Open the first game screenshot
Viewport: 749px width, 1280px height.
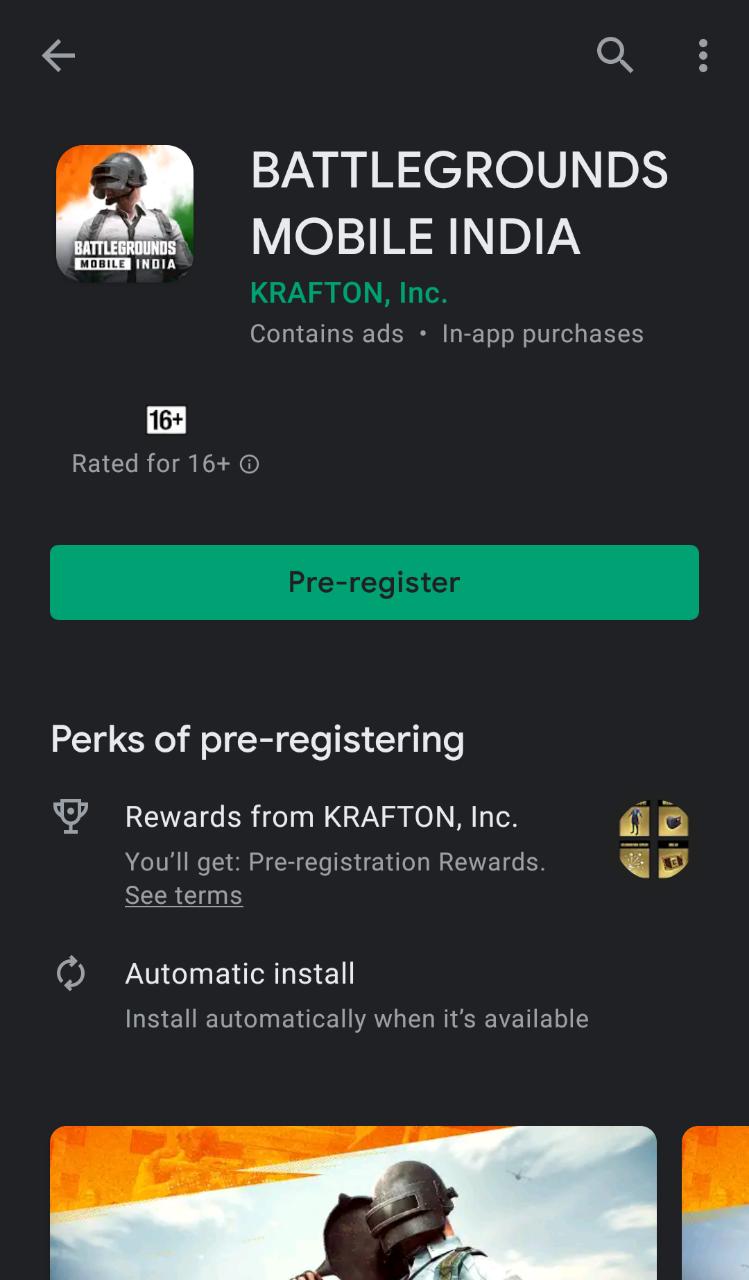(353, 1203)
